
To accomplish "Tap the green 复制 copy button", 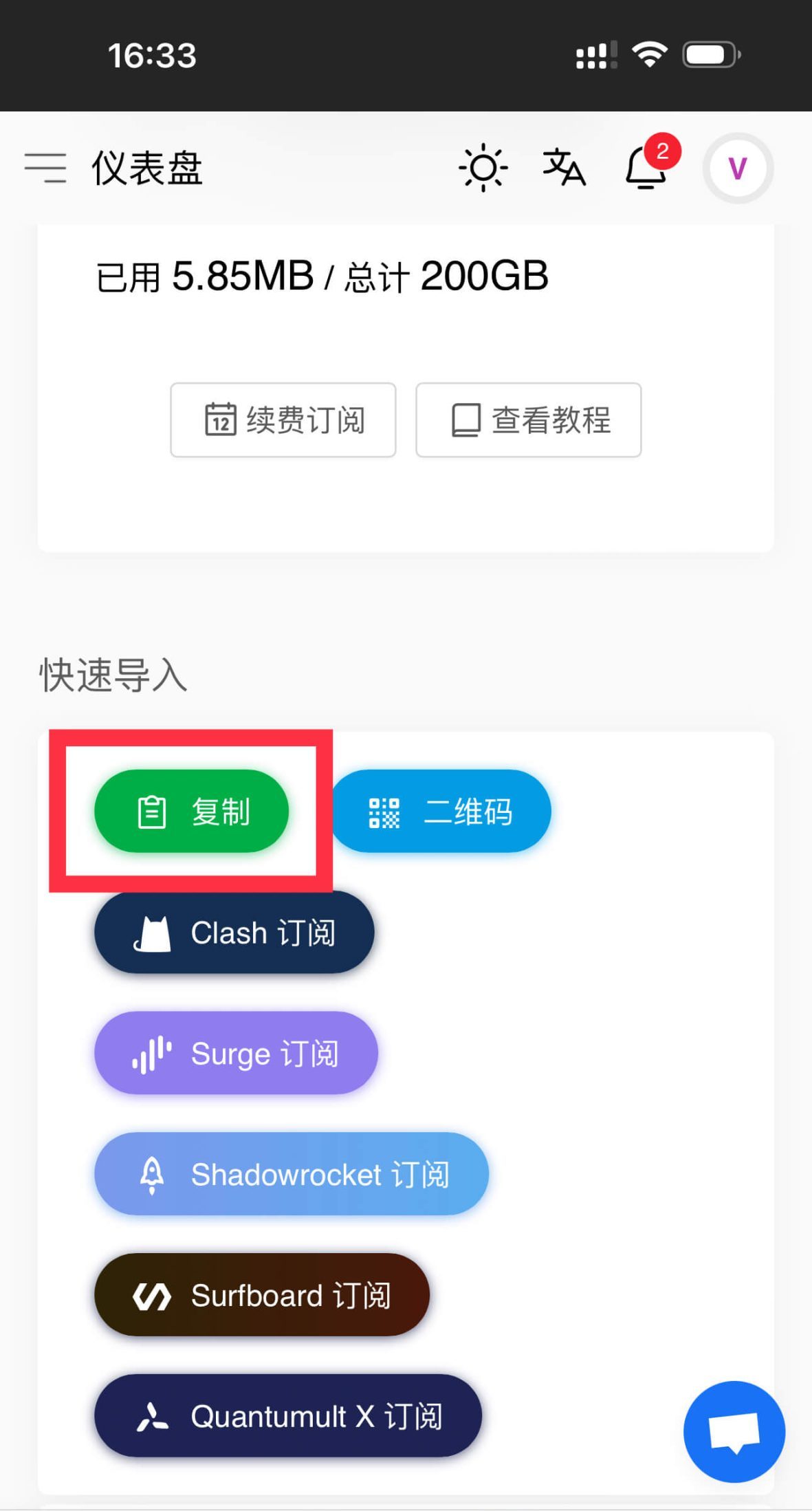I will 192,811.
